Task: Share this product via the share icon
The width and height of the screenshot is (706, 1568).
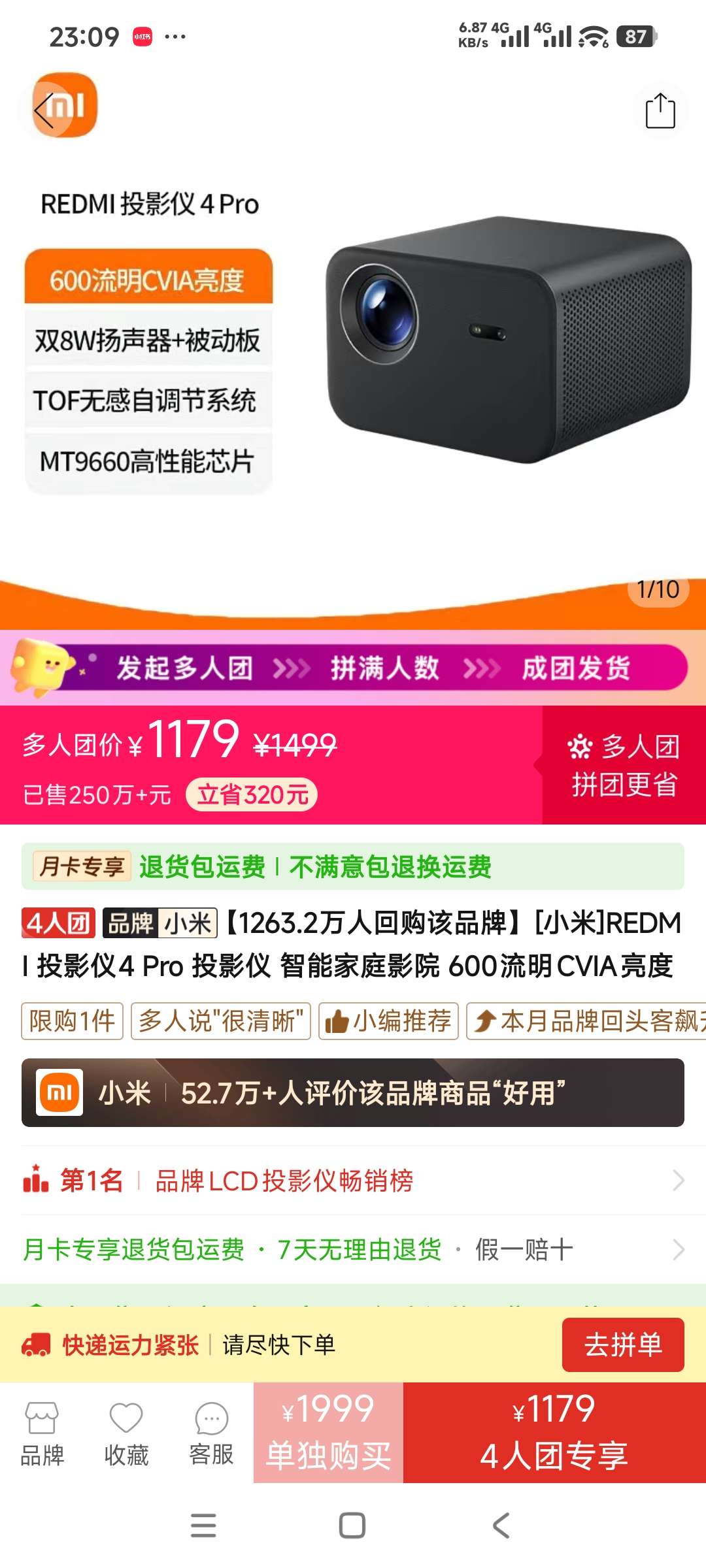Action: click(x=660, y=111)
